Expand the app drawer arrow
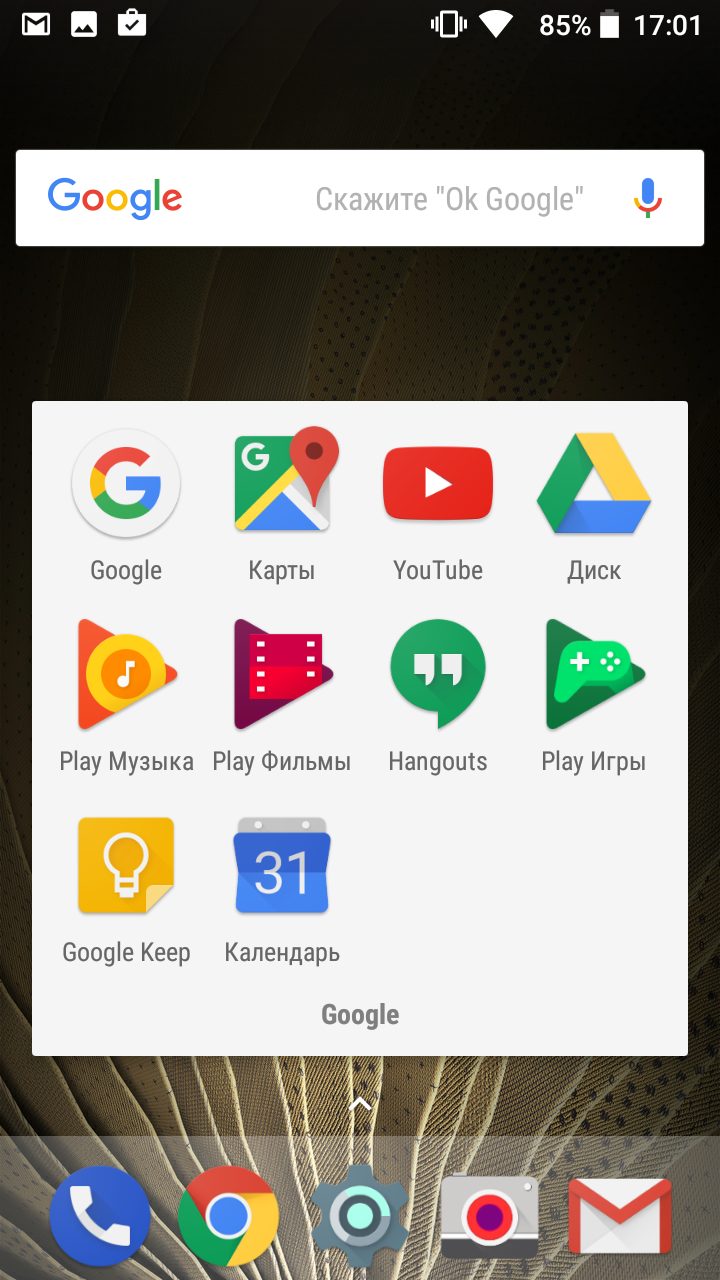The image size is (720, 1280). pos(360,1104)
